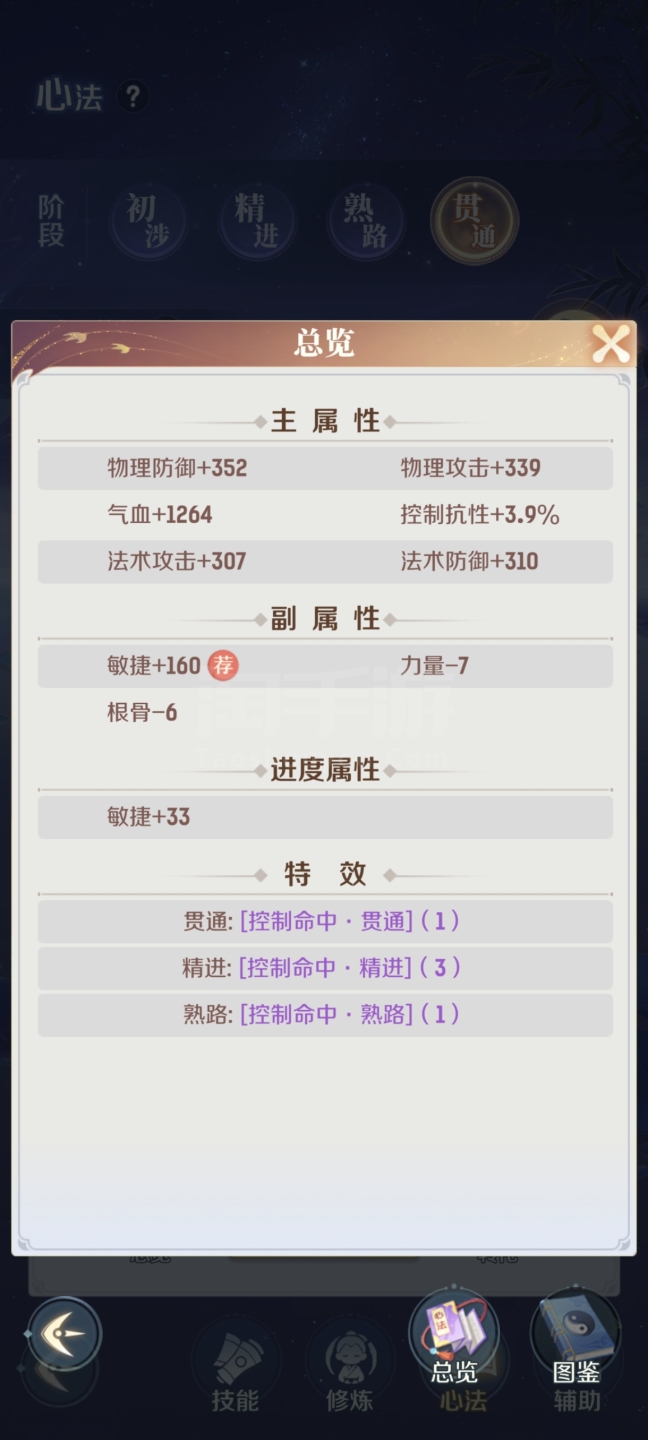The width and height of the screenshot is (648, 1440).
Task: Select the 初涉 stage
Action: click(149, 221)
